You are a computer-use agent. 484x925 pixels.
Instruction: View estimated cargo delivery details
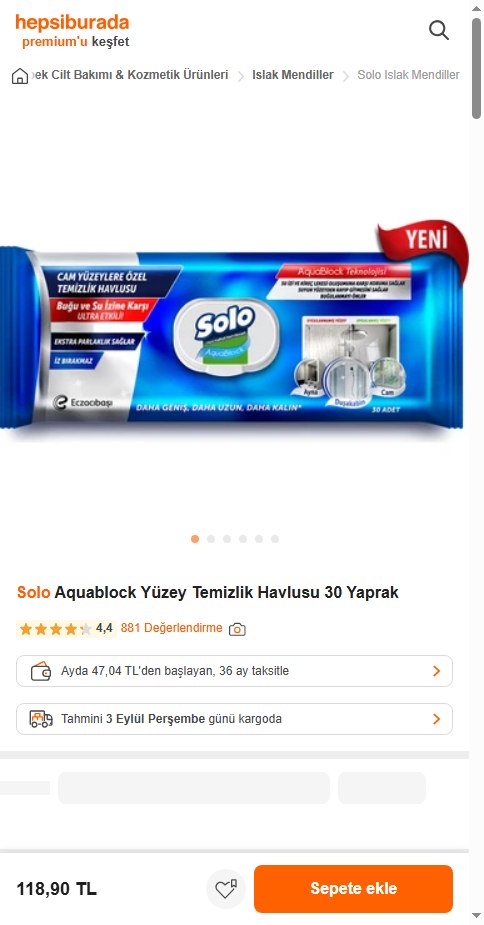[234, 719]
